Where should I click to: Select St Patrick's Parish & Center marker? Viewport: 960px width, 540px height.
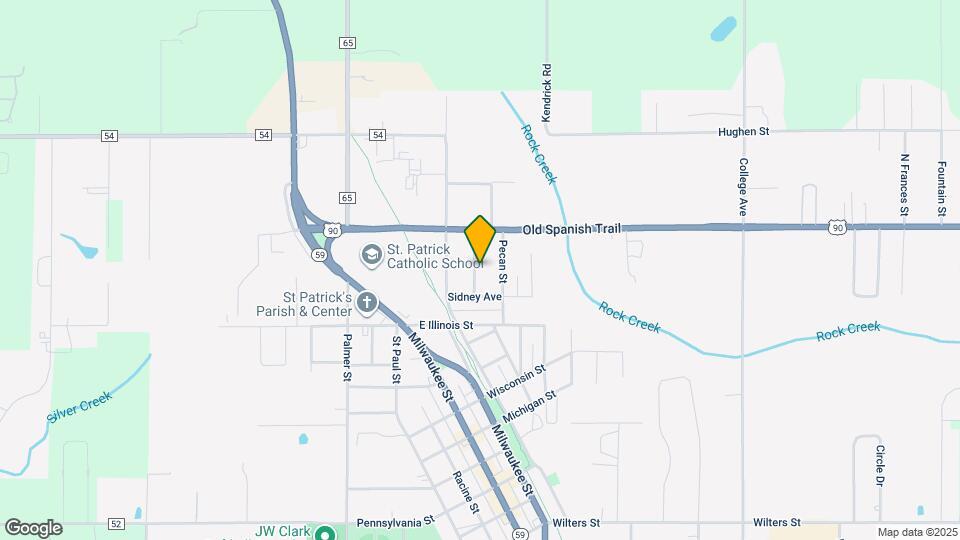(x=367, y=304)
